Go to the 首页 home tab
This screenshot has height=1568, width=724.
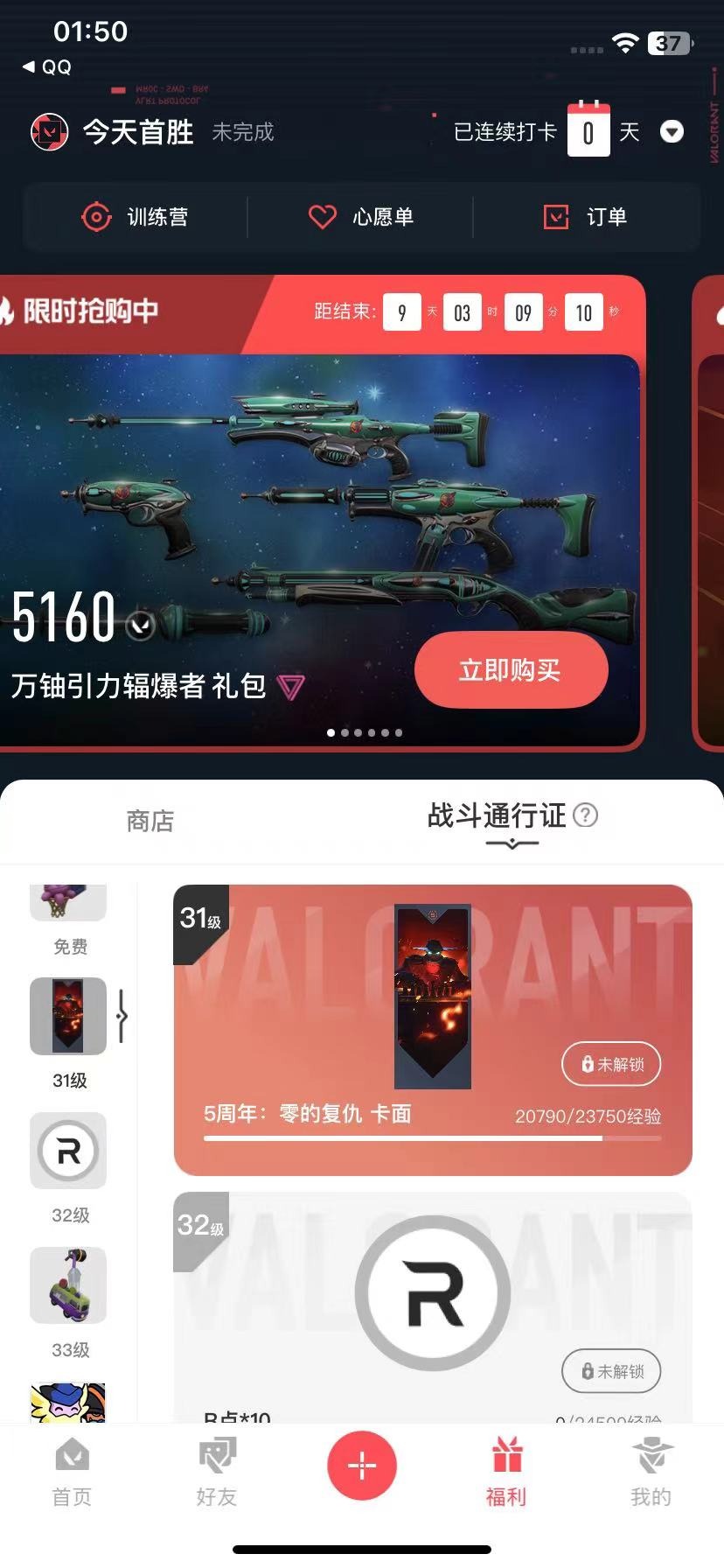pyautogui.click(x=72, y=1473)
